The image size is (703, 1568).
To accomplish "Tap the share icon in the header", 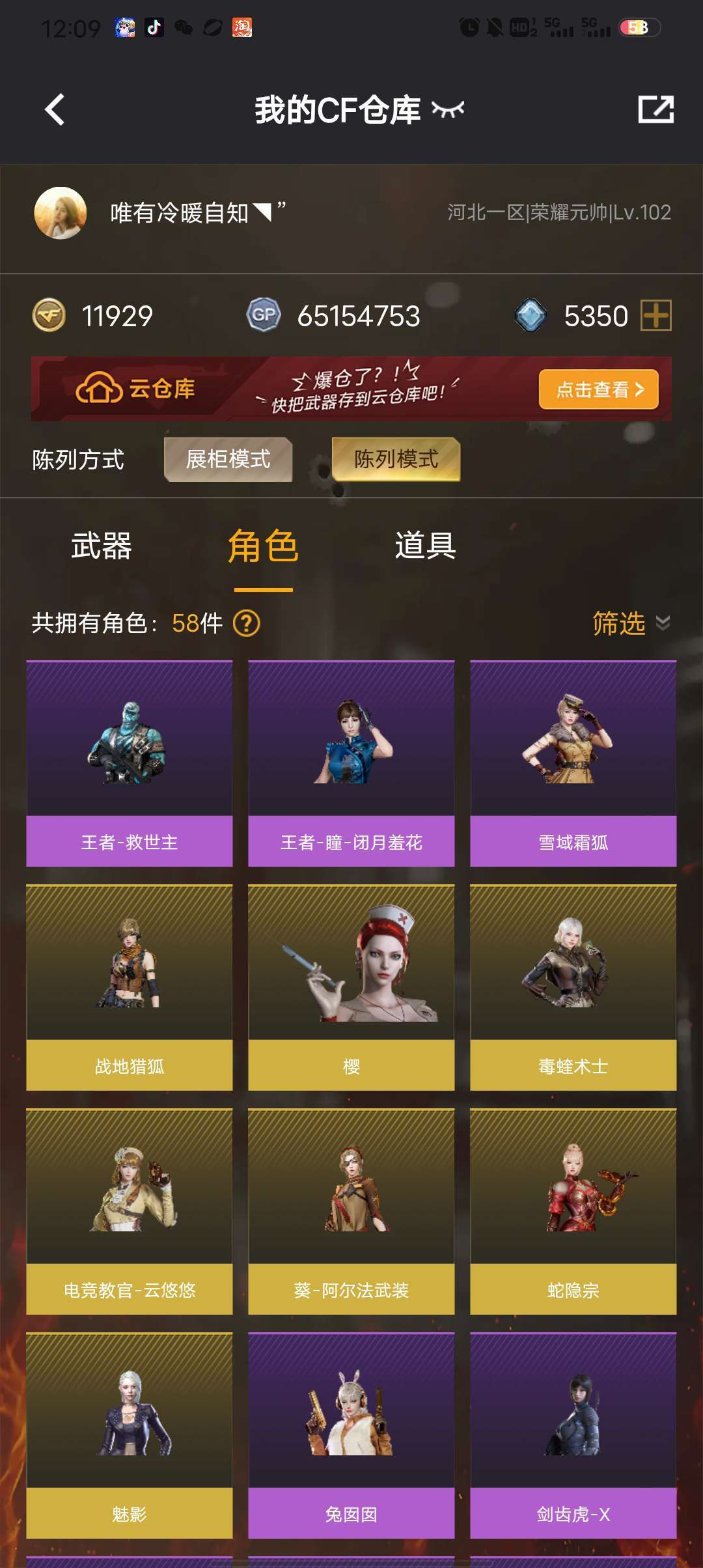I will [x=655, y=109].
